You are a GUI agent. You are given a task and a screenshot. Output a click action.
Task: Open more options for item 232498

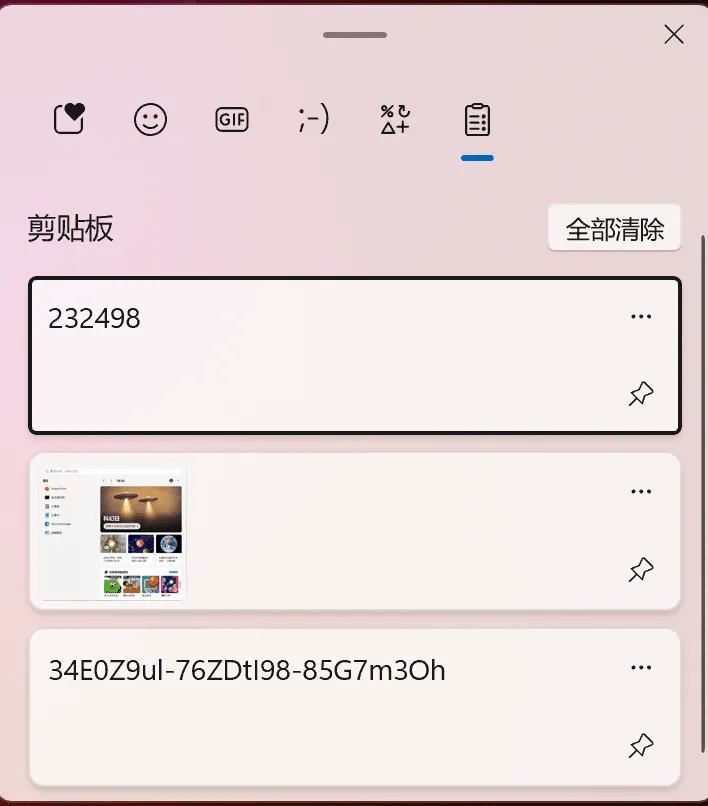pyautogui.click(x=641, y=317)
